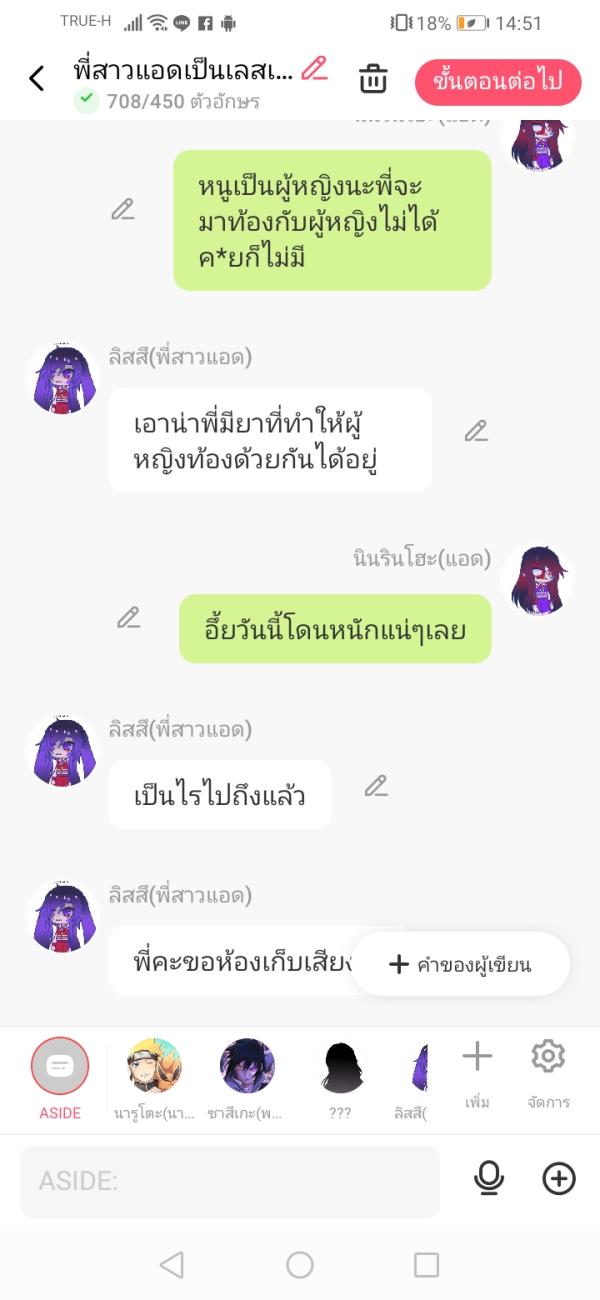Go to the system home screen
The height and width of the screenshot is (1300, 600).
click(x=300, y=1265)
